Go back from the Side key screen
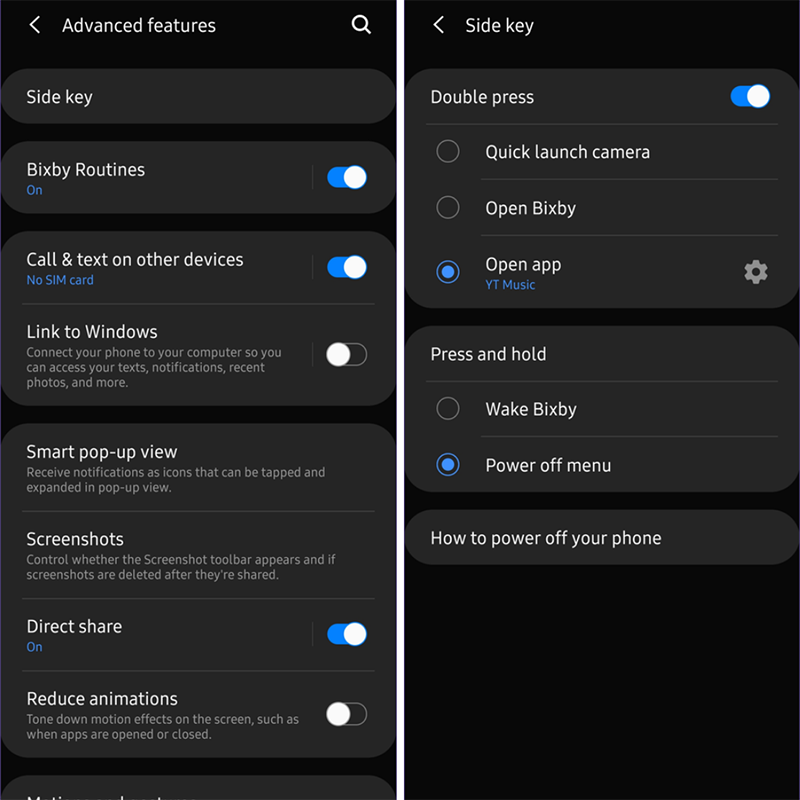Screen dimensions: 800x800 (439, 25)
